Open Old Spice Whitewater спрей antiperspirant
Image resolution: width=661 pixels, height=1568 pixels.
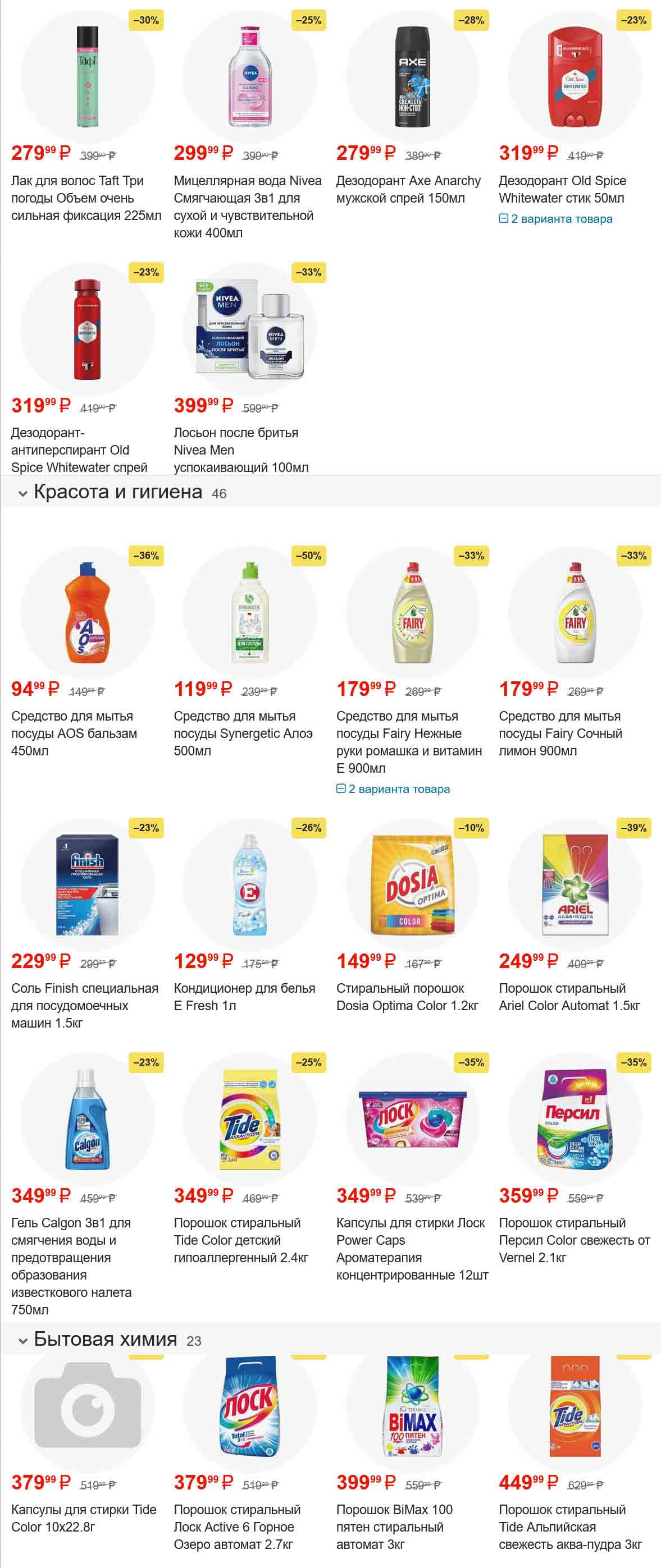click(79, 450)
